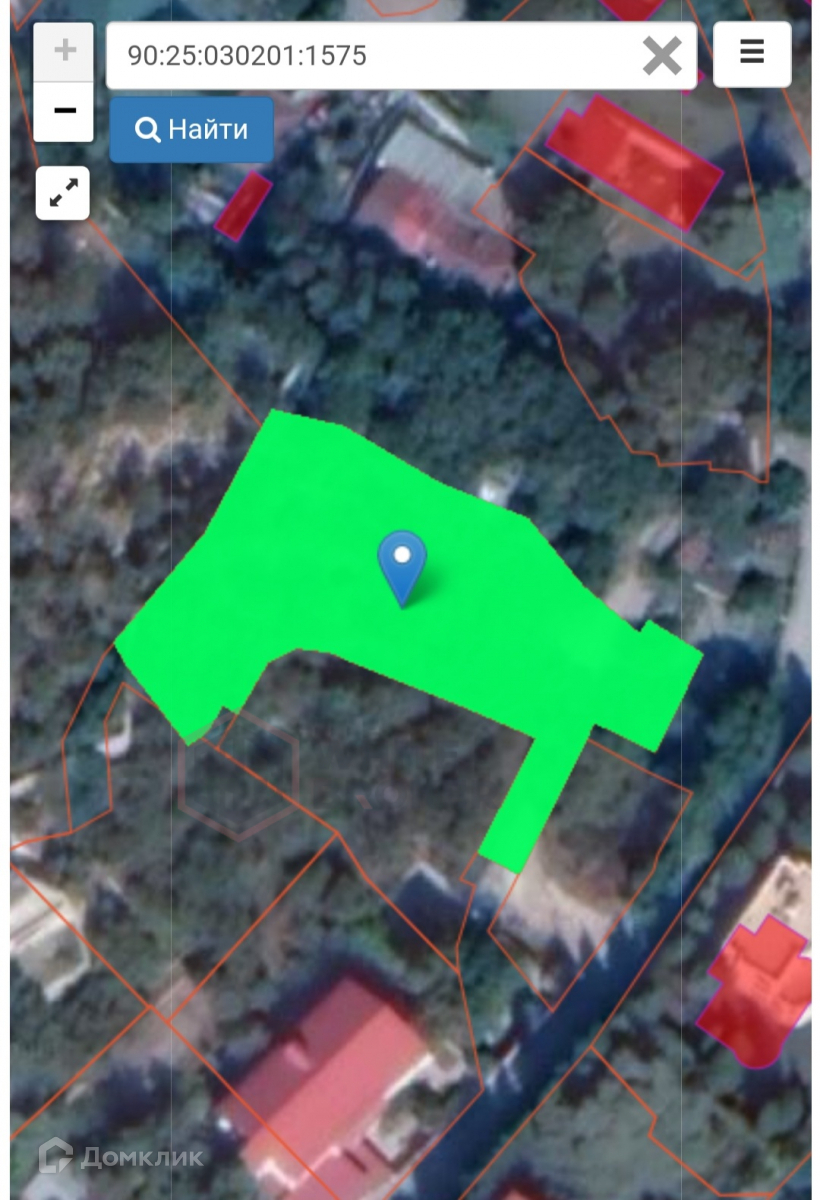The image size is (820, 1200).
Task: Tap the cadastral number search field
Action: click(x=370, y=55)
